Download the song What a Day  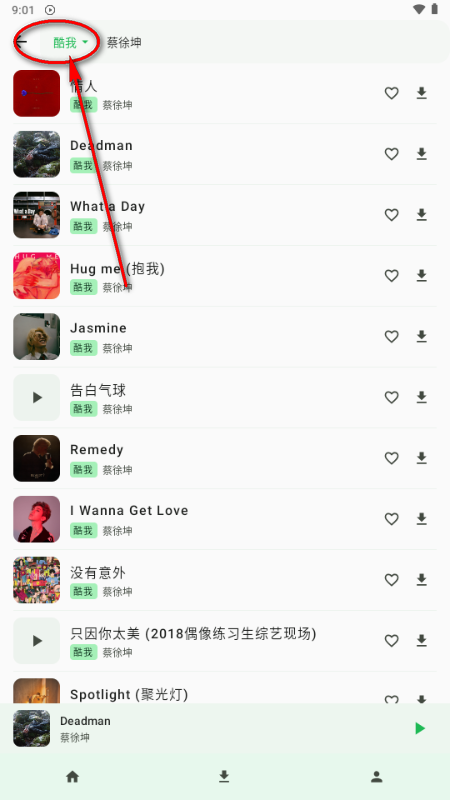[421, 215]
